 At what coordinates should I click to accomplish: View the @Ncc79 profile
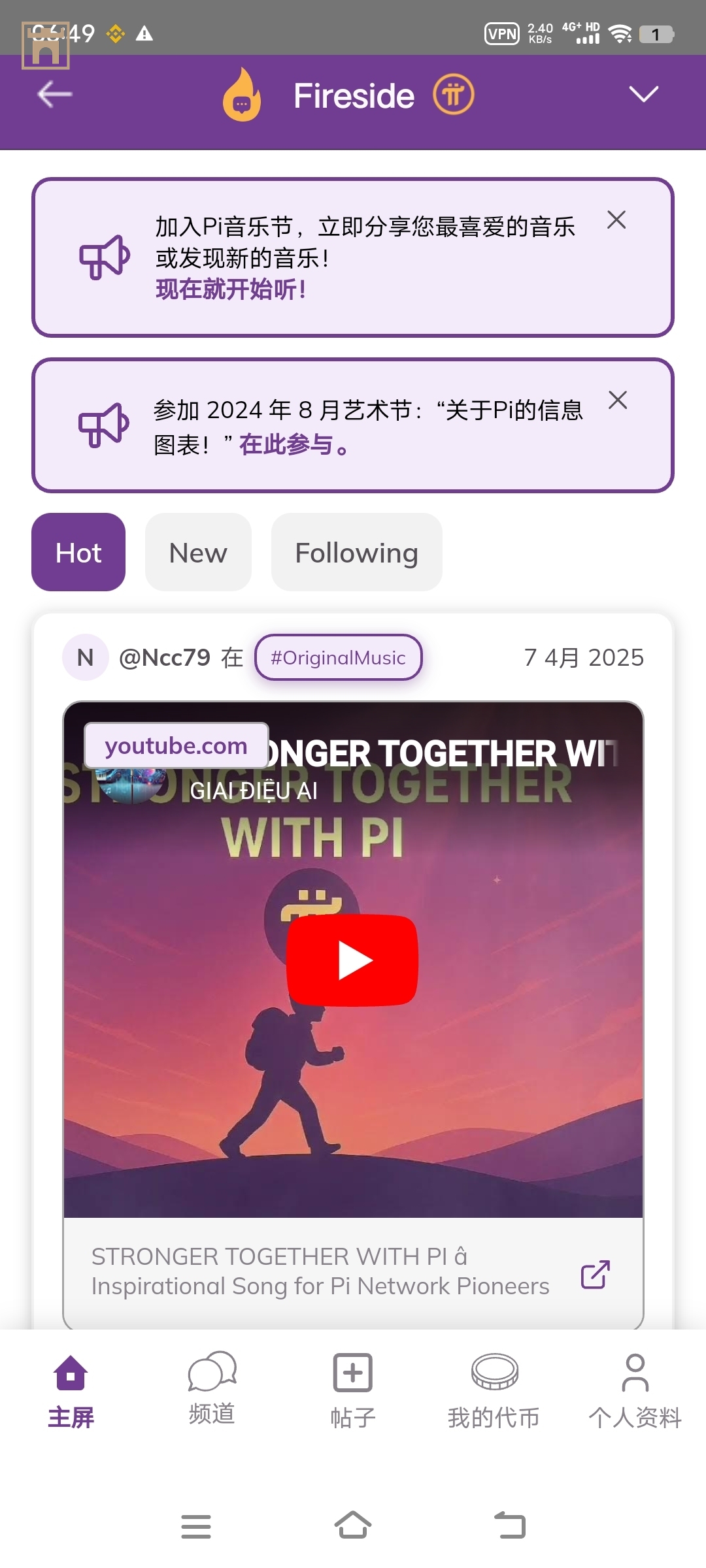pyautogui.click(x=164, y=657)
